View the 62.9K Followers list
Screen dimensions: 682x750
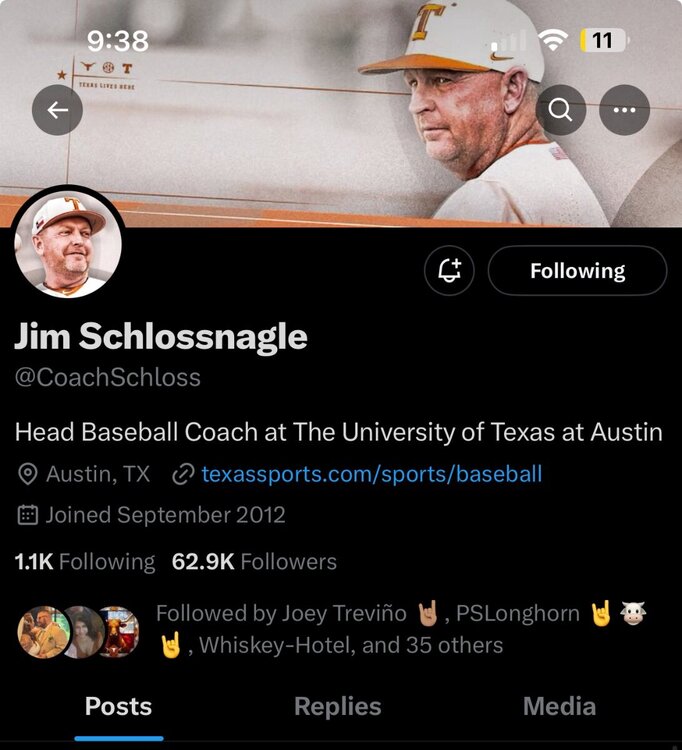coord(254,562)
